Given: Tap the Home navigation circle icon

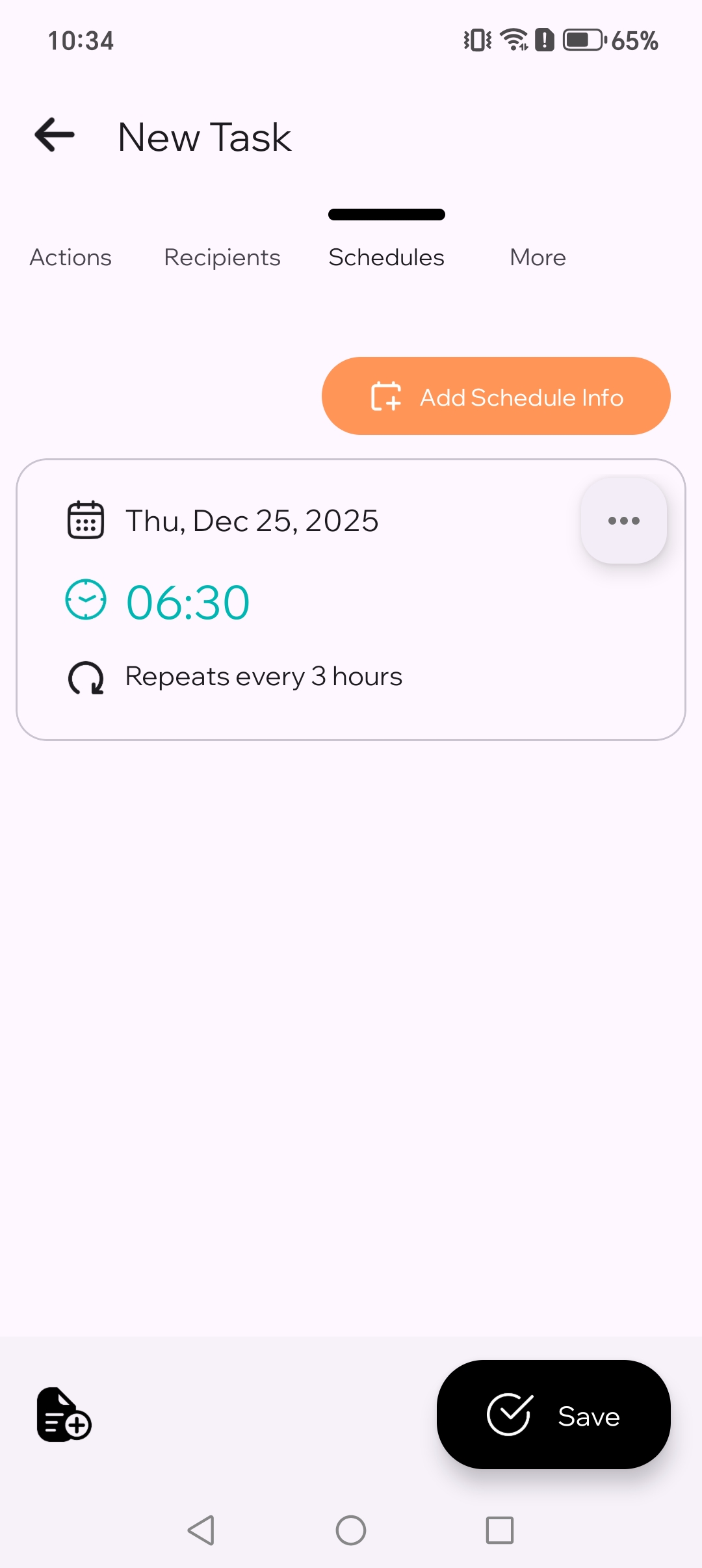Looking at the screenshot, I should click(350, 1531).
